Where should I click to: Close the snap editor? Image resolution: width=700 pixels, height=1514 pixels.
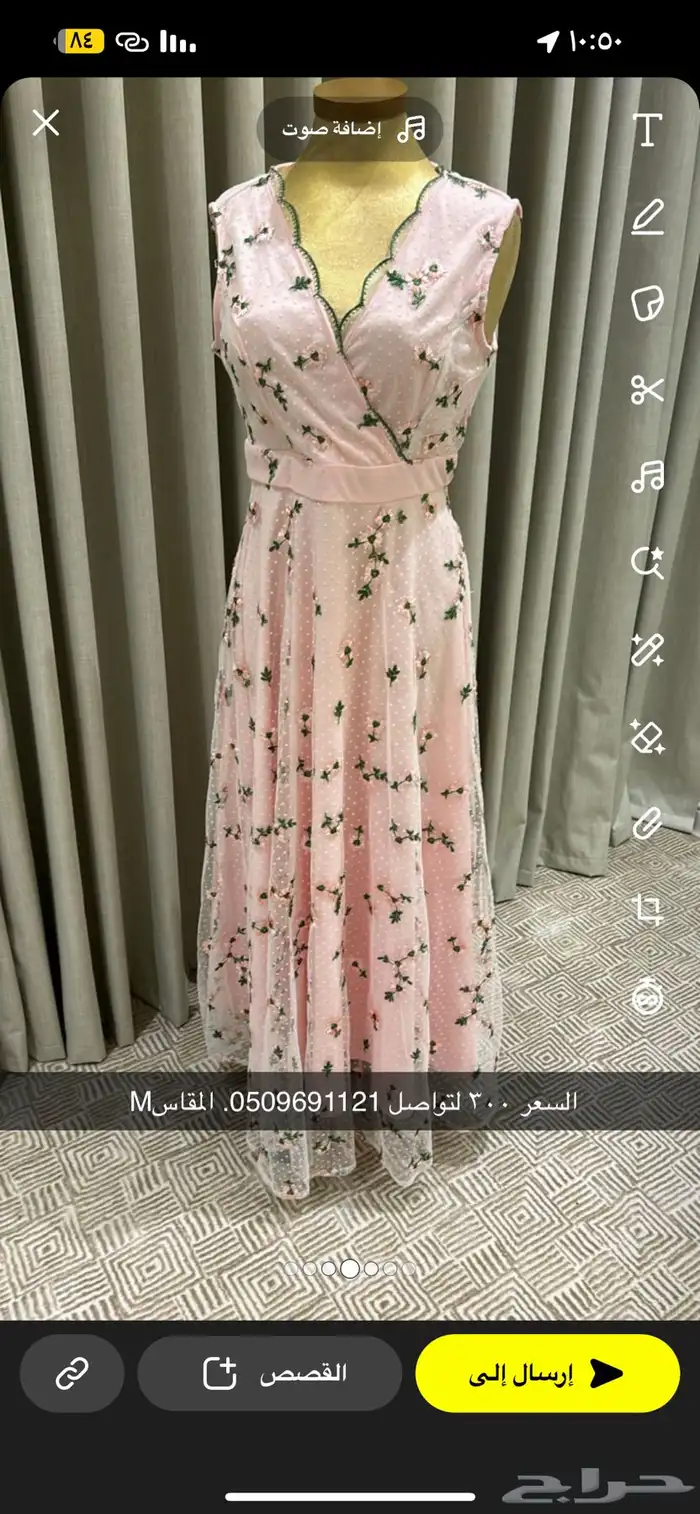46,124
